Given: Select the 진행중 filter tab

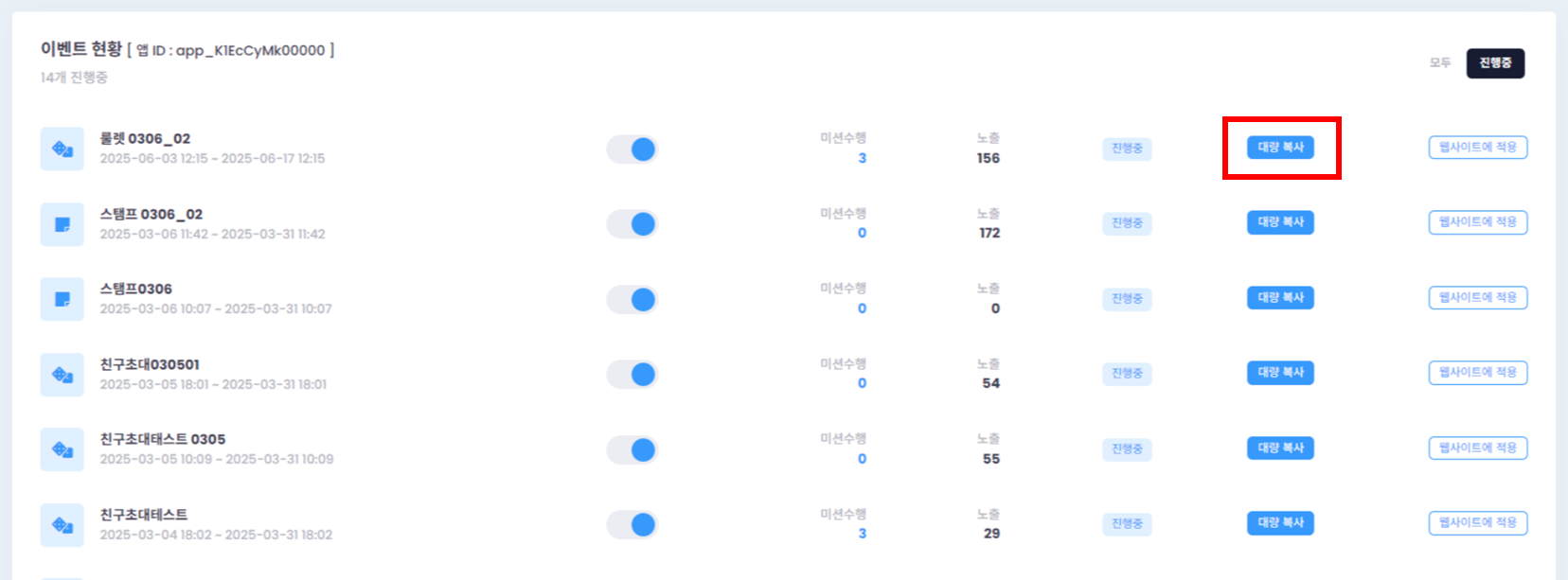Looking at the screenshot, I should [1495, 62].
